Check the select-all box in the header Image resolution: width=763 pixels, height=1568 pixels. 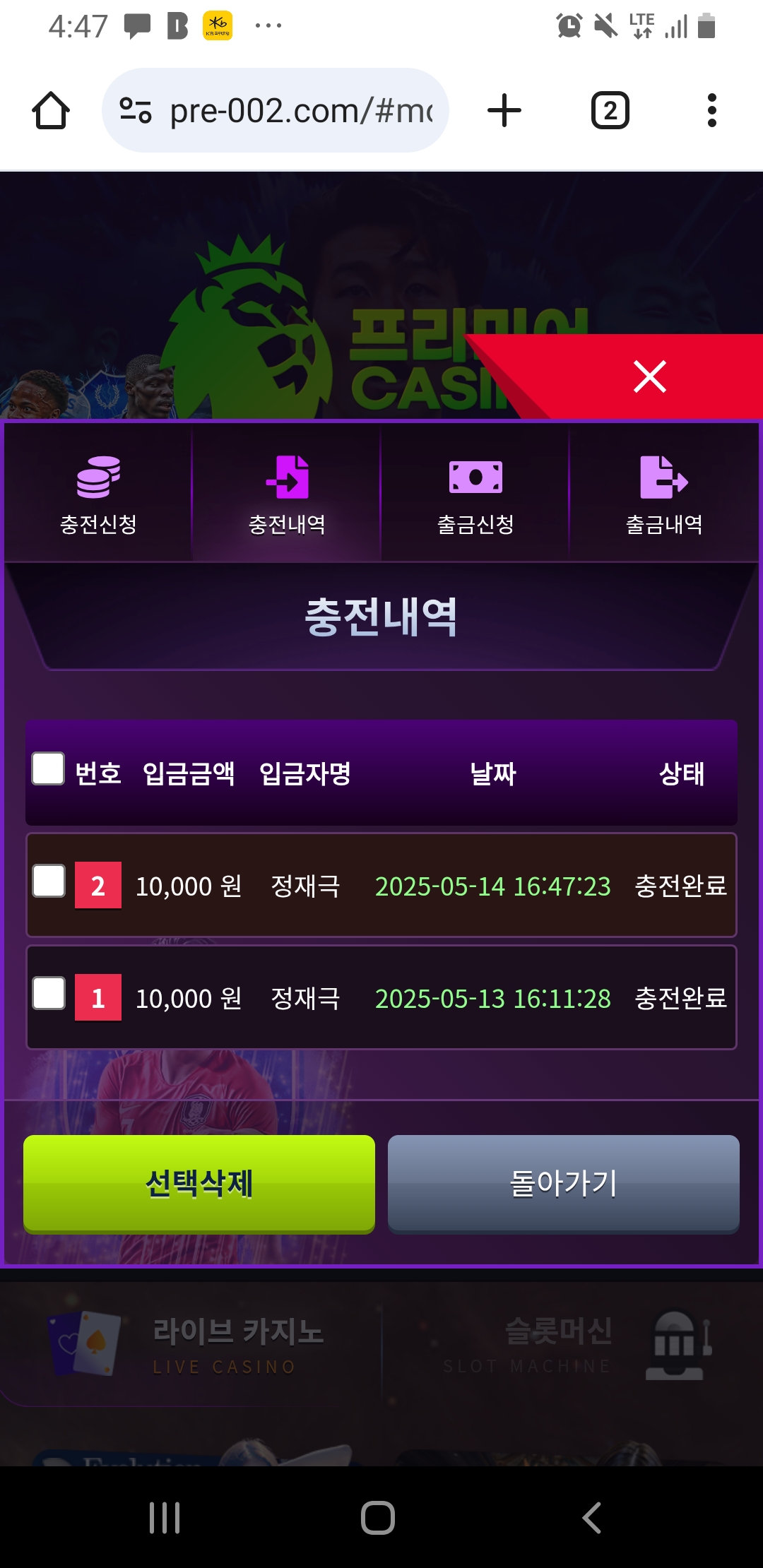click(x=48, y=768)
